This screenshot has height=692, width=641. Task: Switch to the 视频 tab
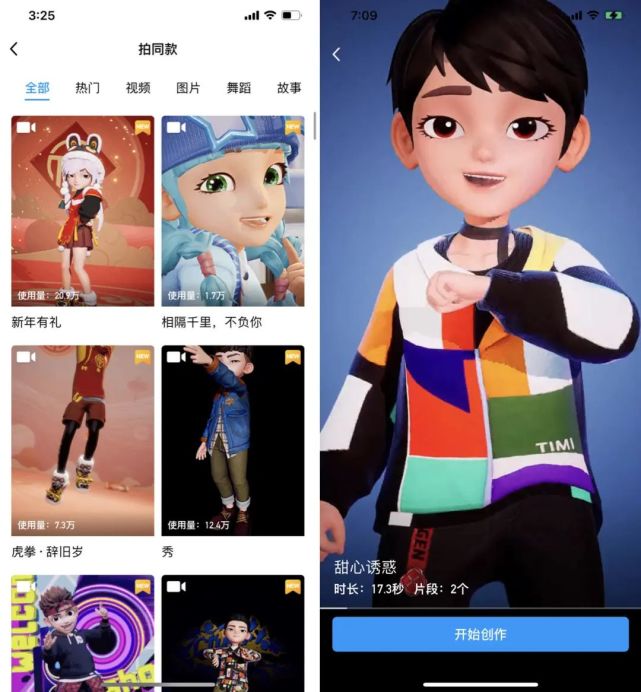pos(138,88)
